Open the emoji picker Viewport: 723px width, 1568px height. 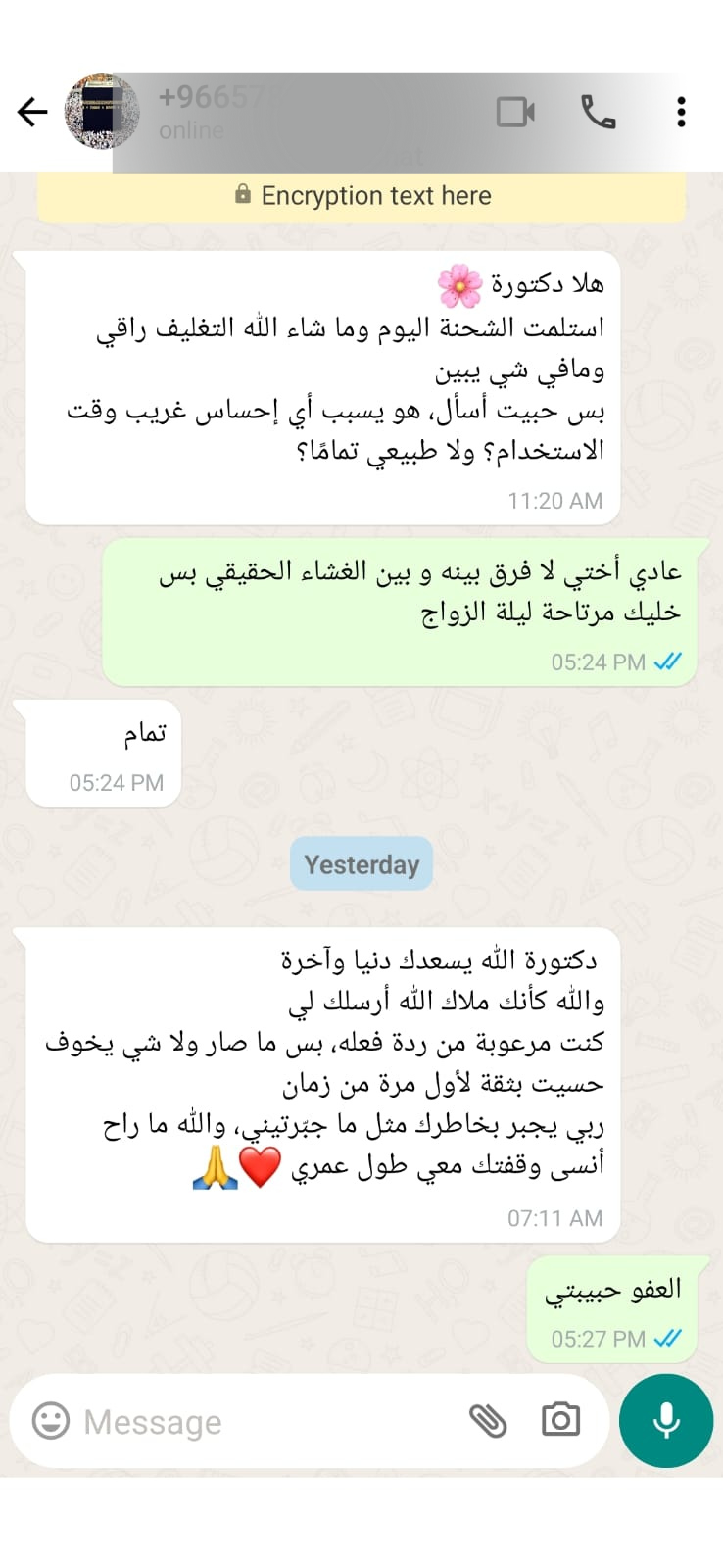(x=51, y=1420)
